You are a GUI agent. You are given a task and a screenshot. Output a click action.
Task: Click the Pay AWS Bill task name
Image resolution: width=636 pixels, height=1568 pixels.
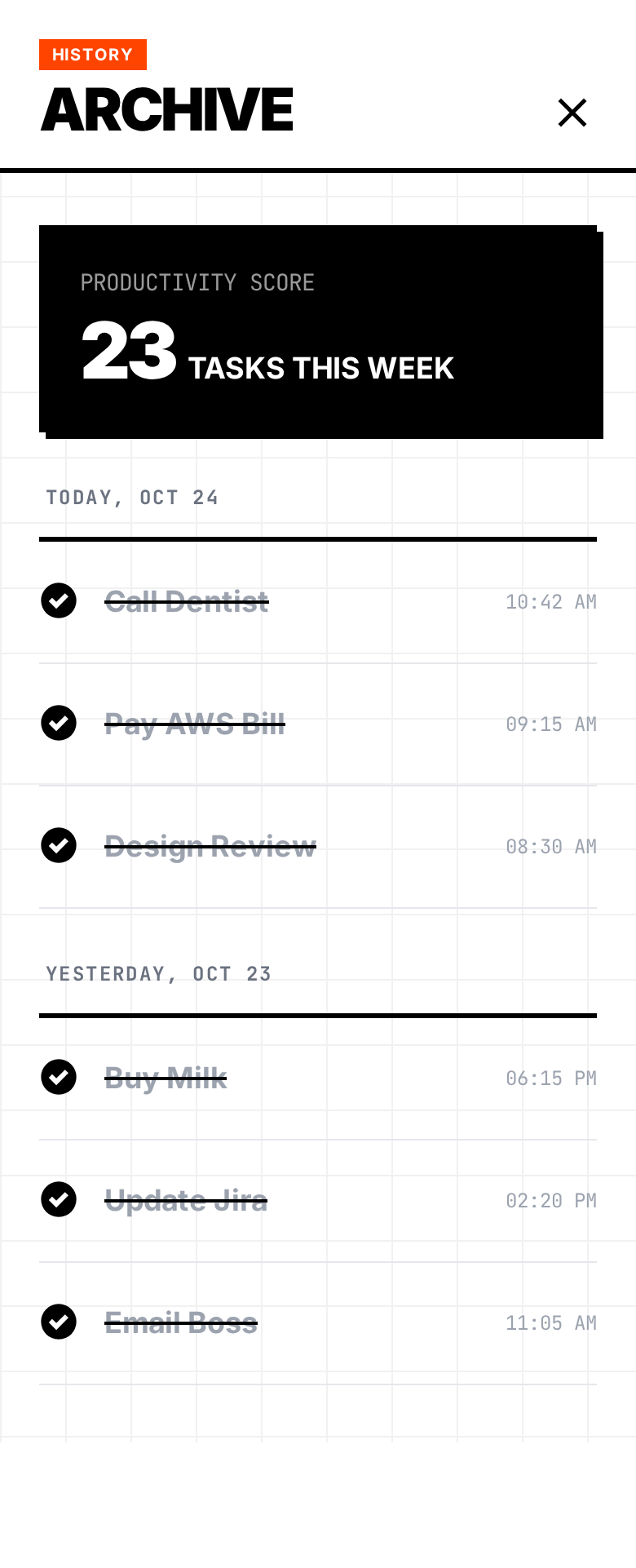click(x=195, y=724)
